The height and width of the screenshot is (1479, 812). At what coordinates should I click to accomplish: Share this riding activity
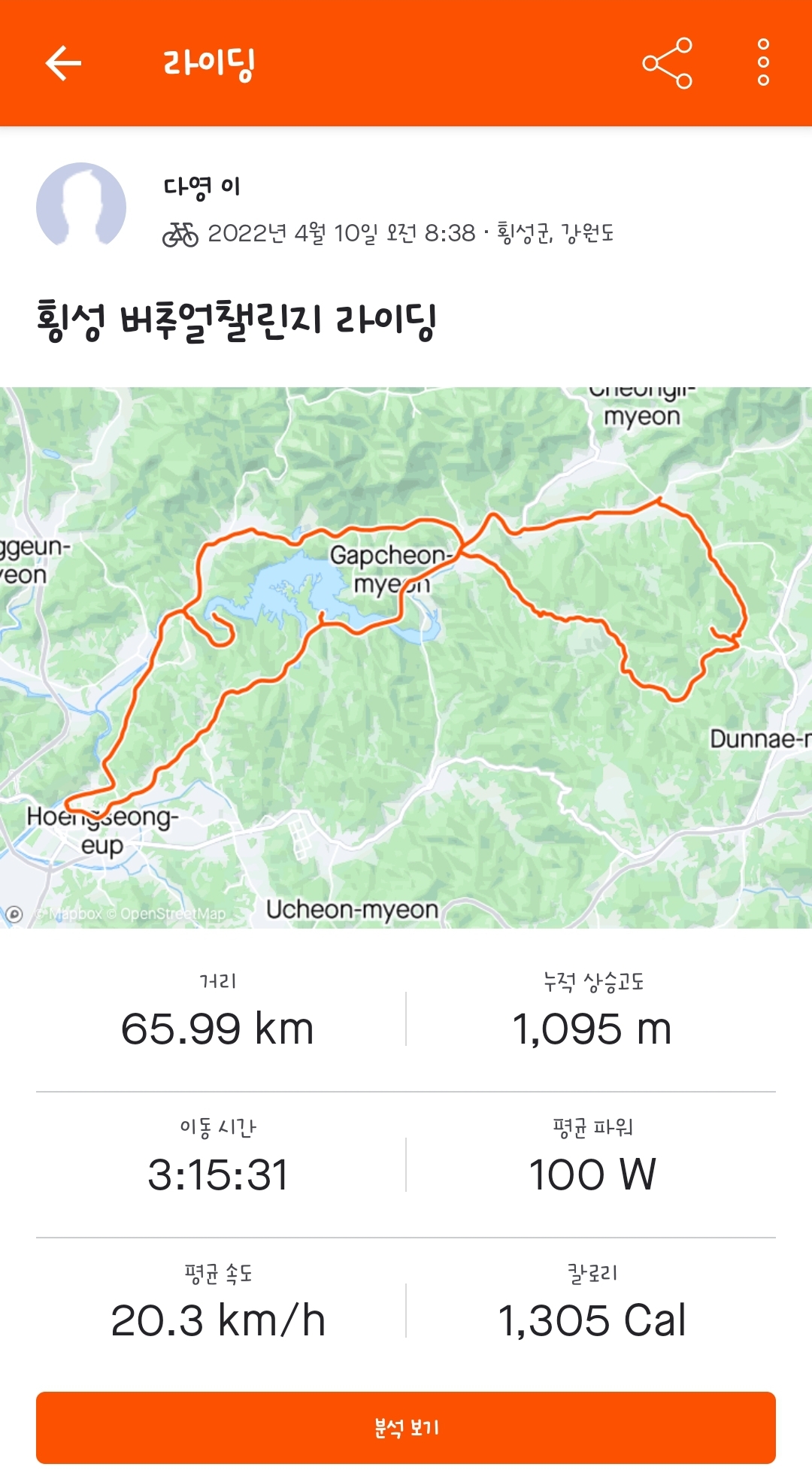pos(667,63)
